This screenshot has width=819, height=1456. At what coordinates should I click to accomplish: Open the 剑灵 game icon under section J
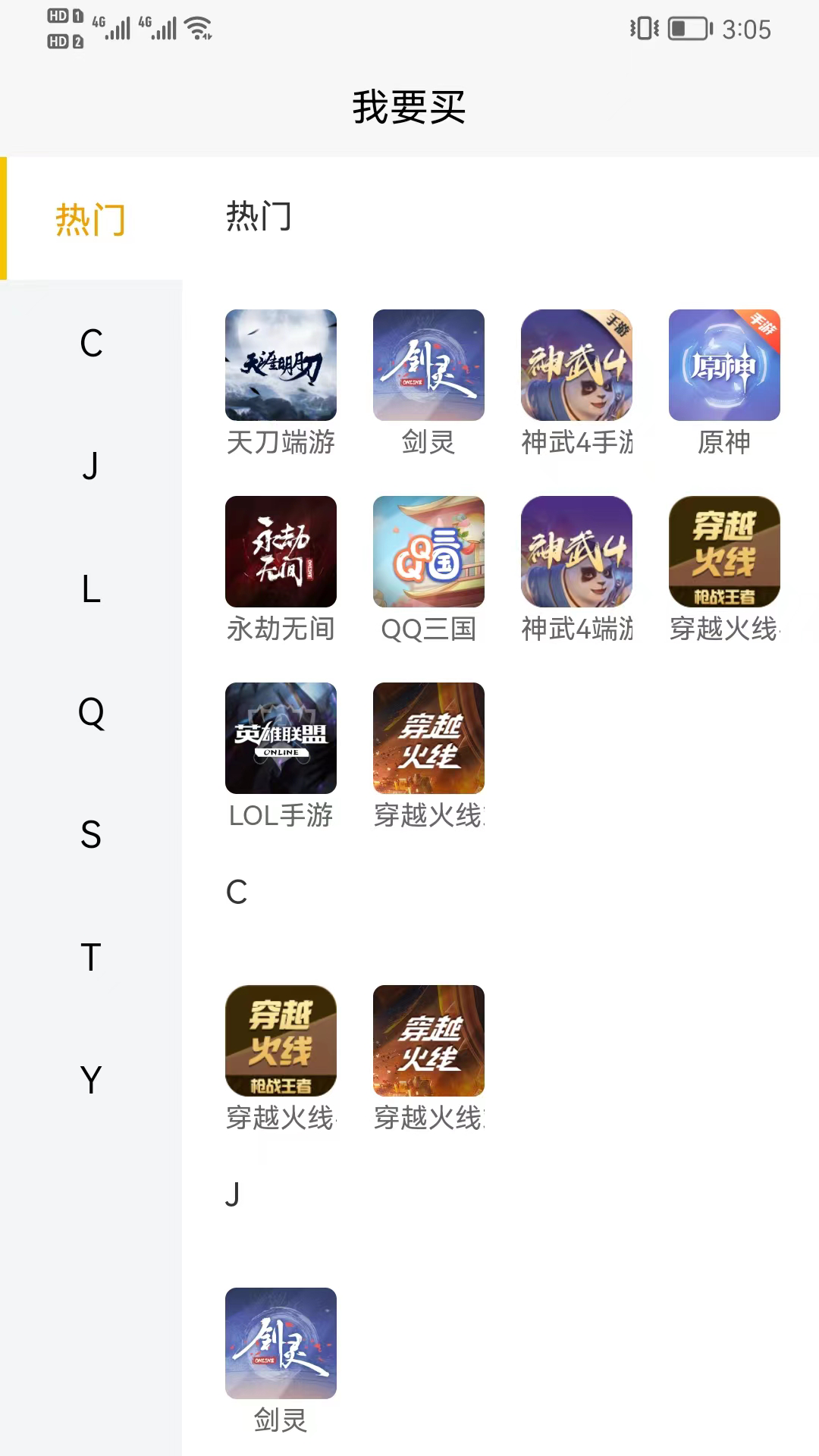281,1343
